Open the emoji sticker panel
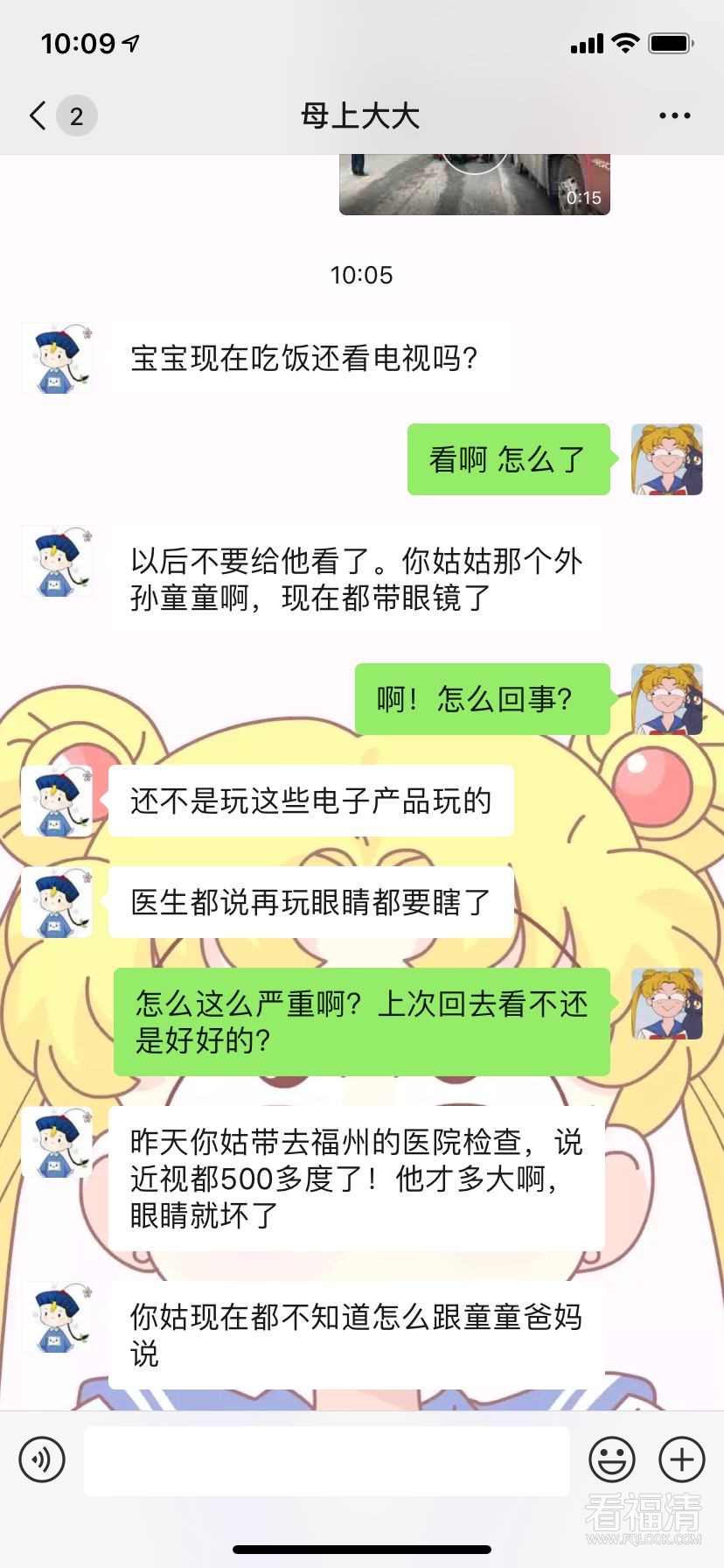The width and height of the screenshot is (724, 1568). coord(611,1459)
